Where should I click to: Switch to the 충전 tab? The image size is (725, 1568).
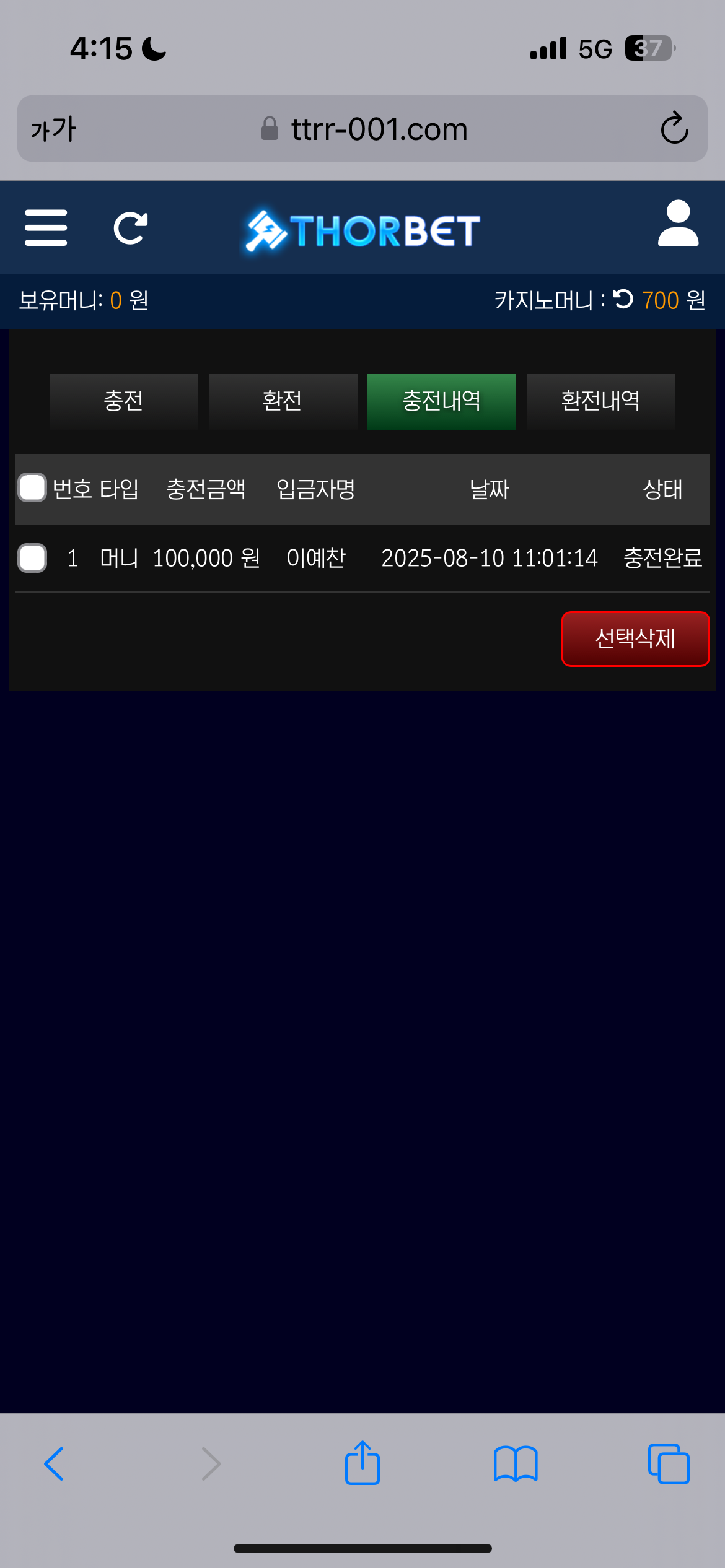[x=124, y=401]
